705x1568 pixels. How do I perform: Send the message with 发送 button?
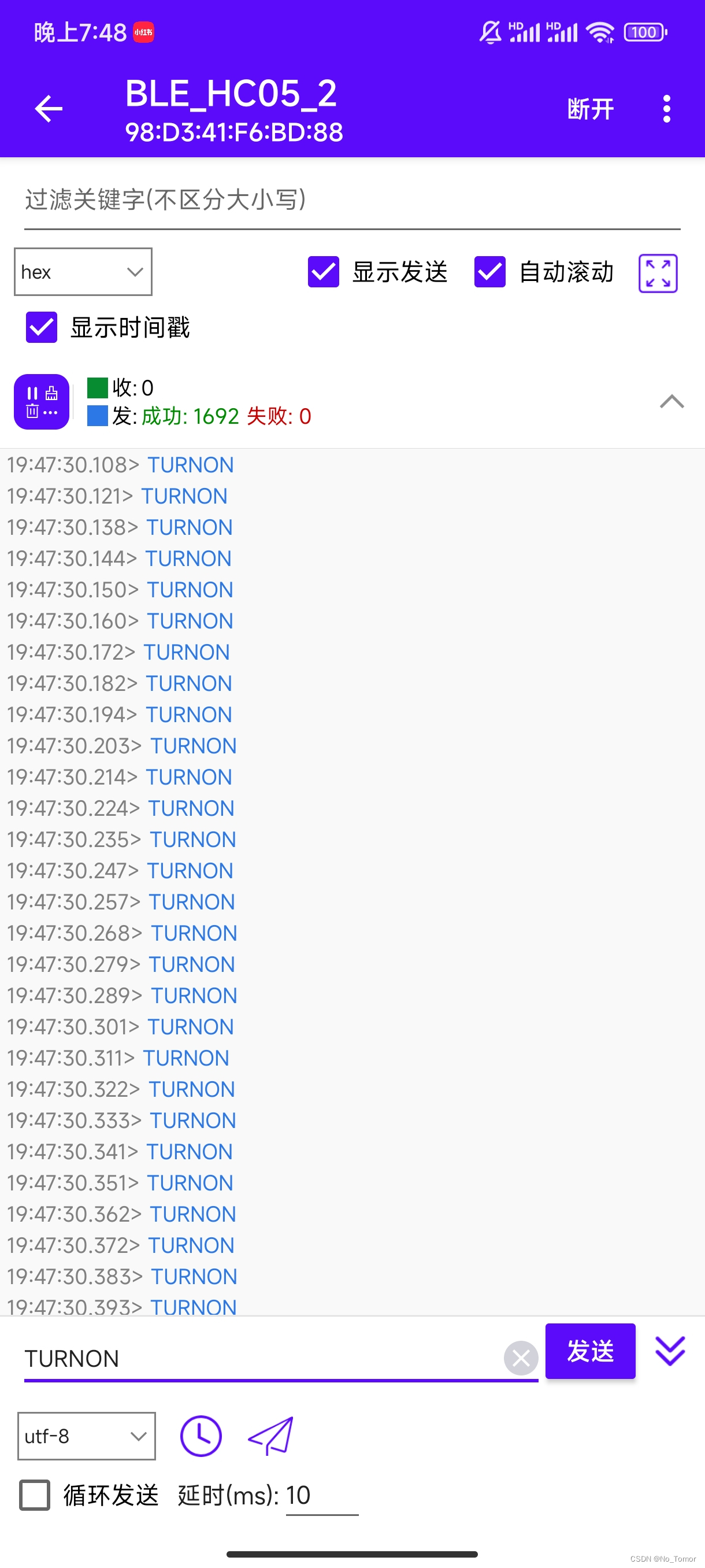tap(590, 1351)
